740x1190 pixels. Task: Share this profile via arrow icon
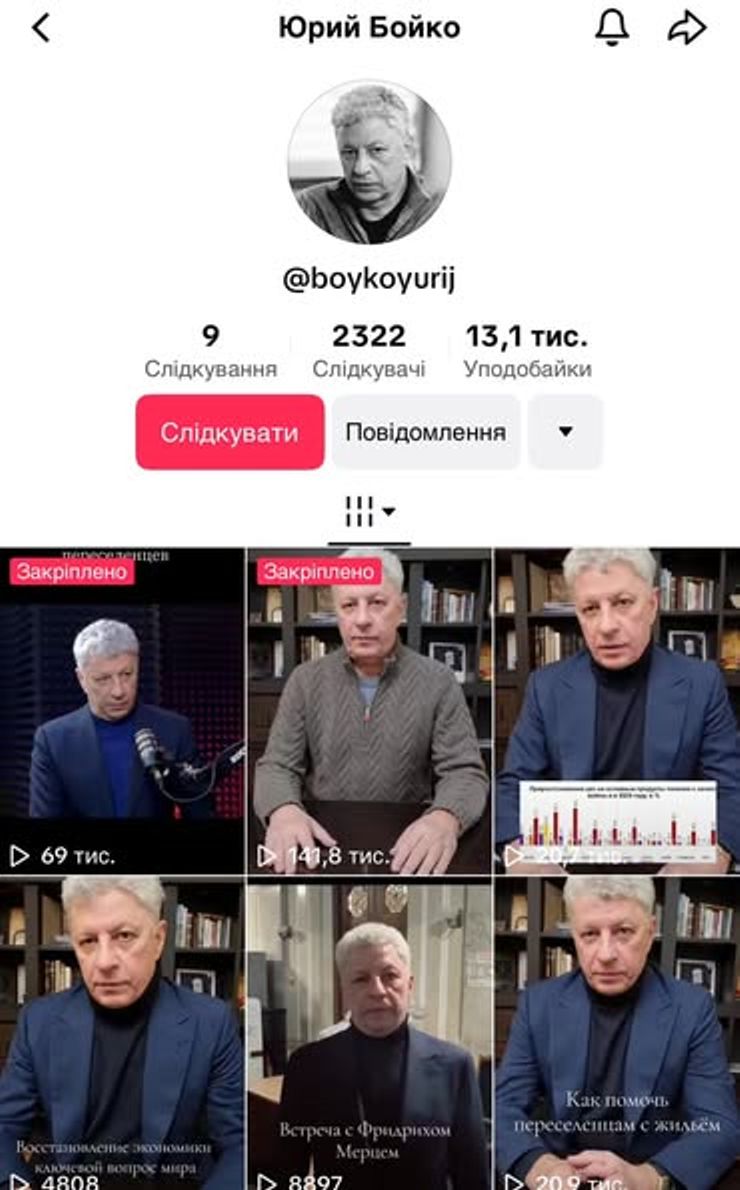click(686, 28)
